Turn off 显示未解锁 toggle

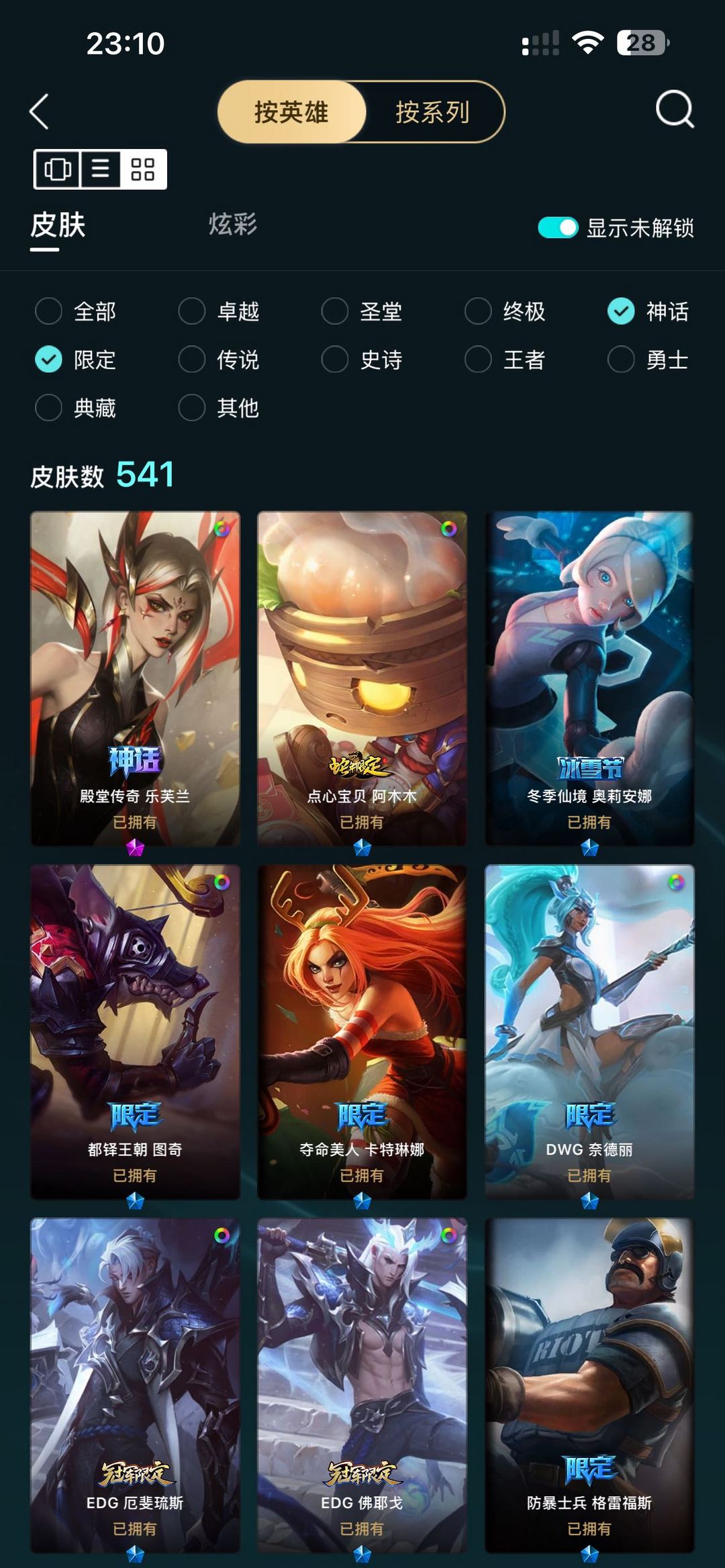point(557,228)
